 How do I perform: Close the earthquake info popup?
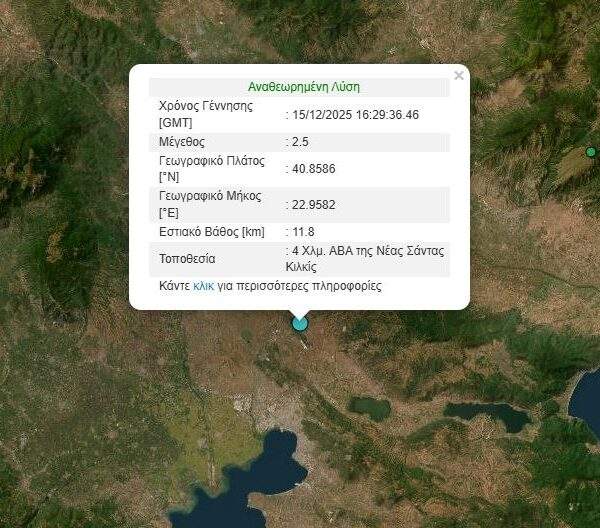(459, 76)
